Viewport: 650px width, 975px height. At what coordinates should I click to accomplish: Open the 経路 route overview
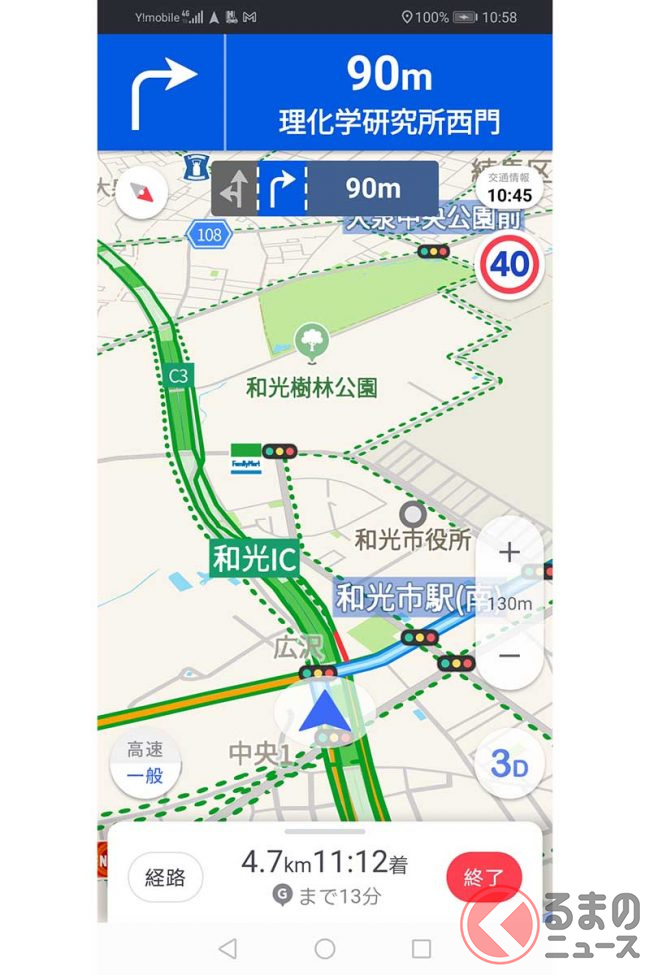[x=165, y=877]
